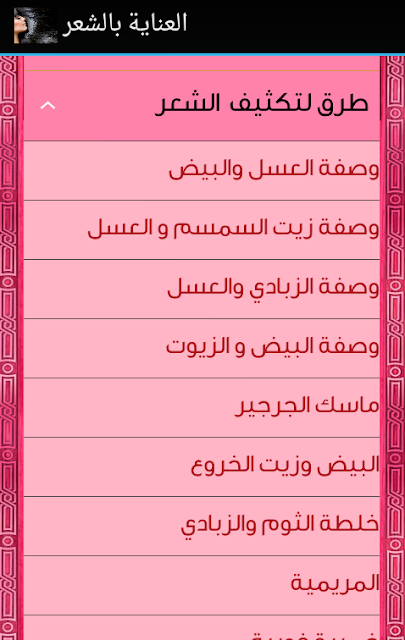Open المريمية entry
This screenshot has height=640, width=405.
202,585
